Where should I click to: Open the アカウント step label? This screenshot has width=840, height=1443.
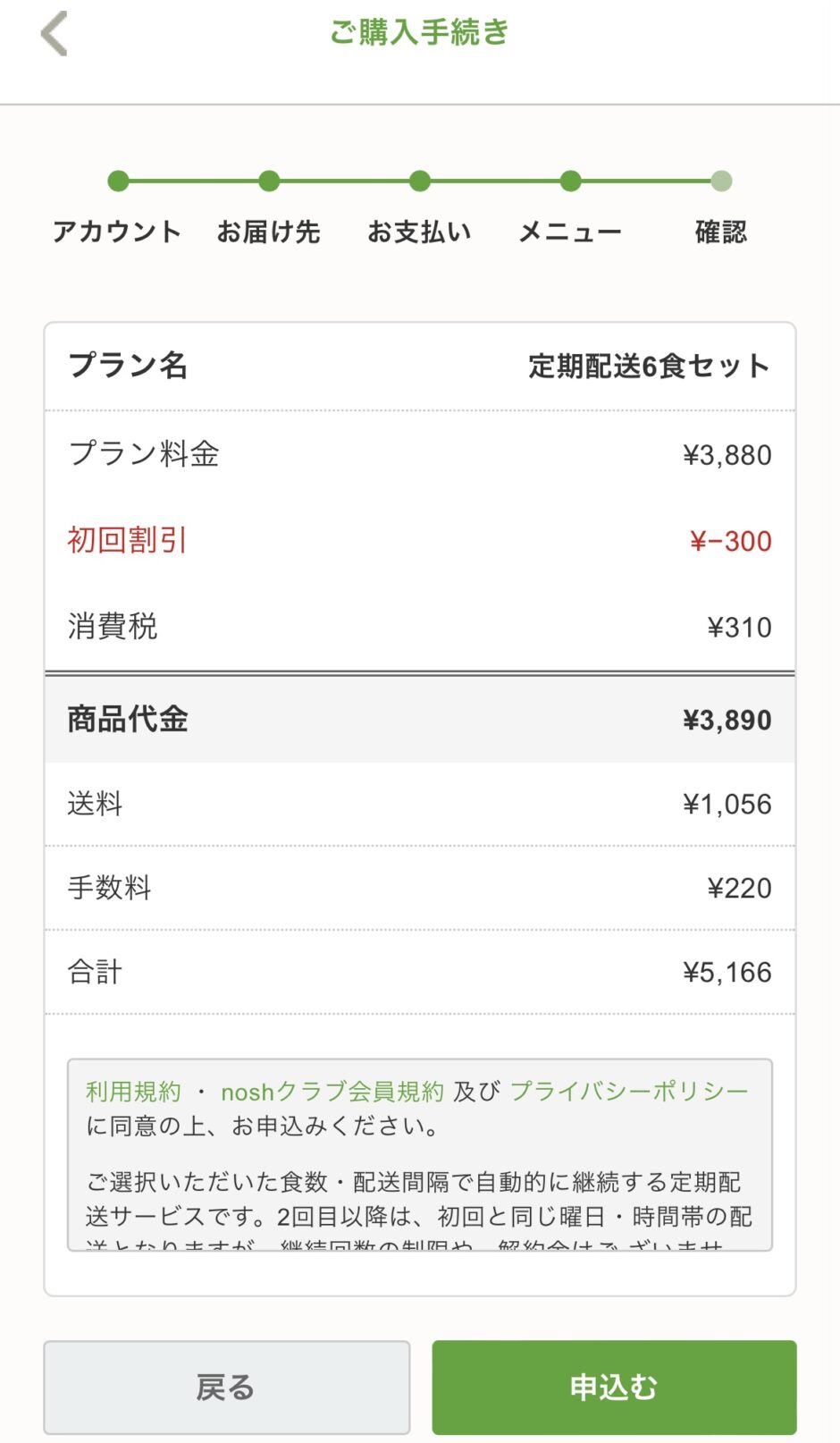117,231
